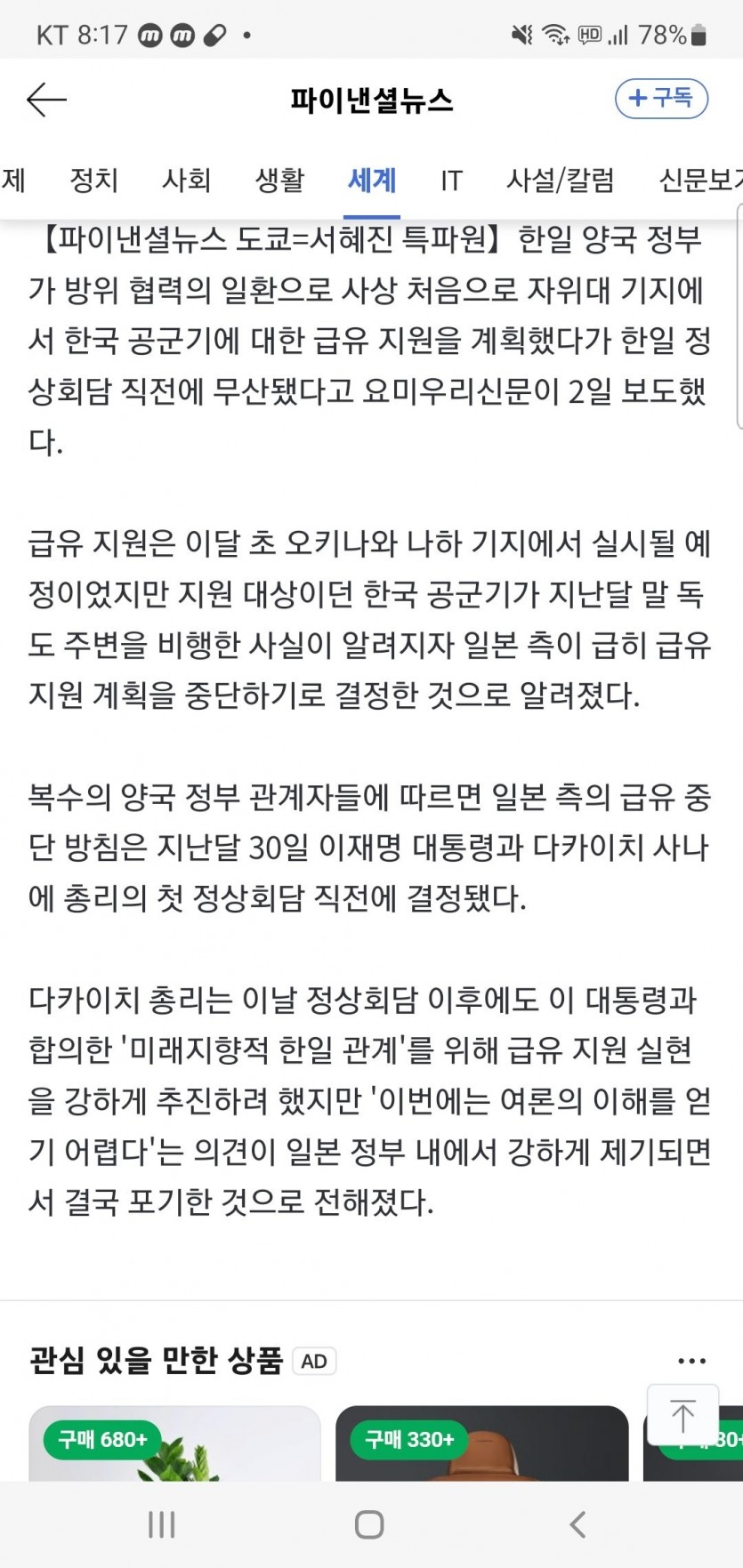The height and width of the screenshot is (1568, 743).
Task: Open recent apps from the navigation bar
Action: coord(161,1525)
